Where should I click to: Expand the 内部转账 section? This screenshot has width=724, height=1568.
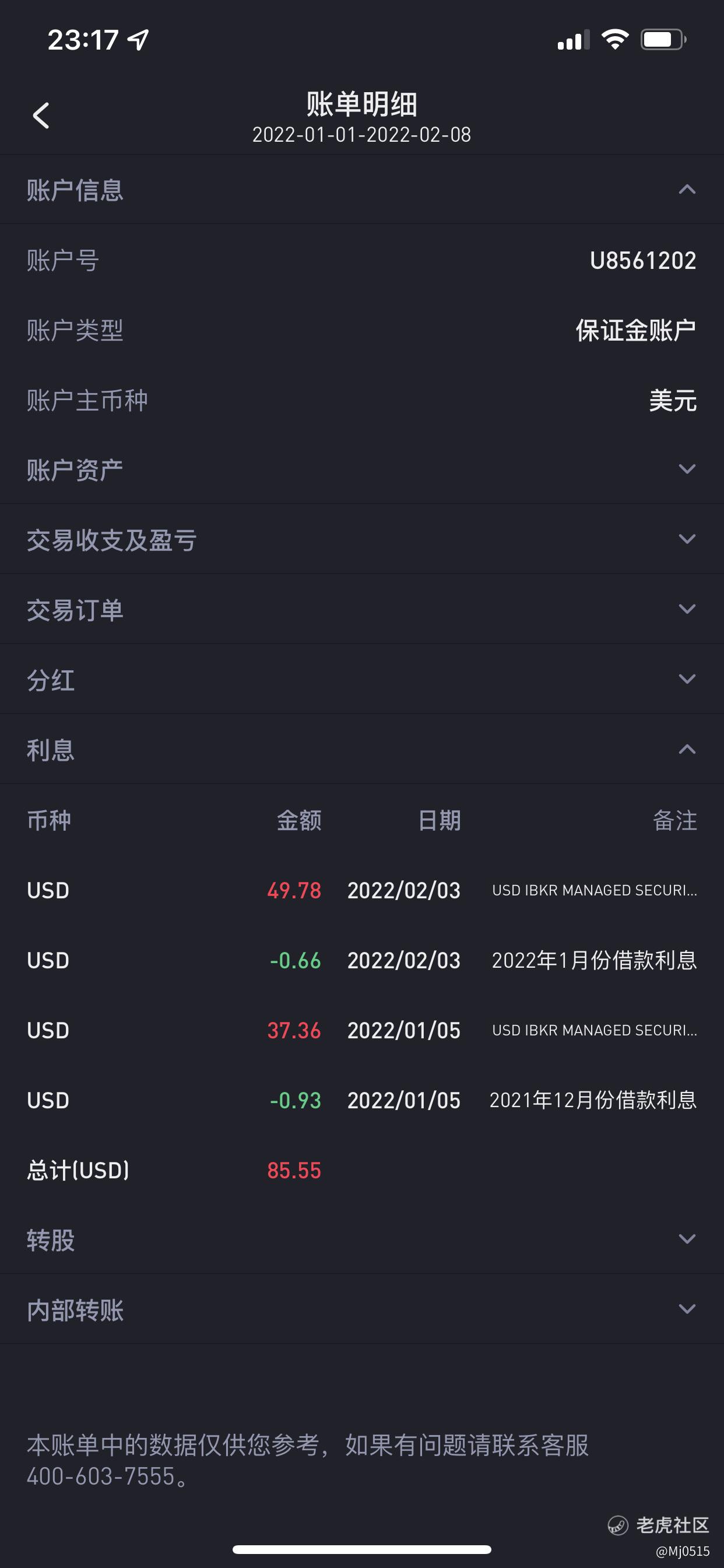(x=362, y=1310)
